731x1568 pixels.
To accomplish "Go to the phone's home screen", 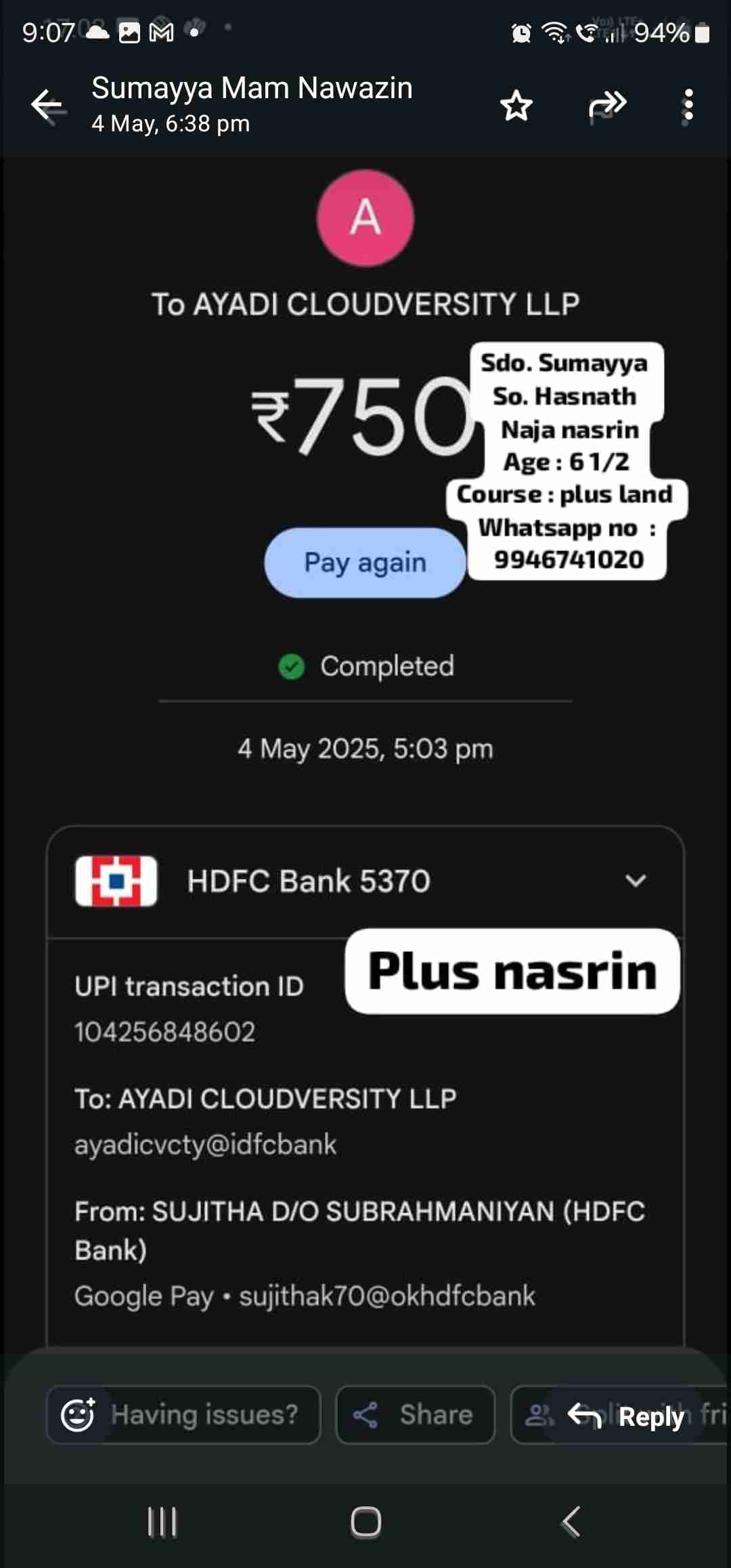I will pos(365,1523).
